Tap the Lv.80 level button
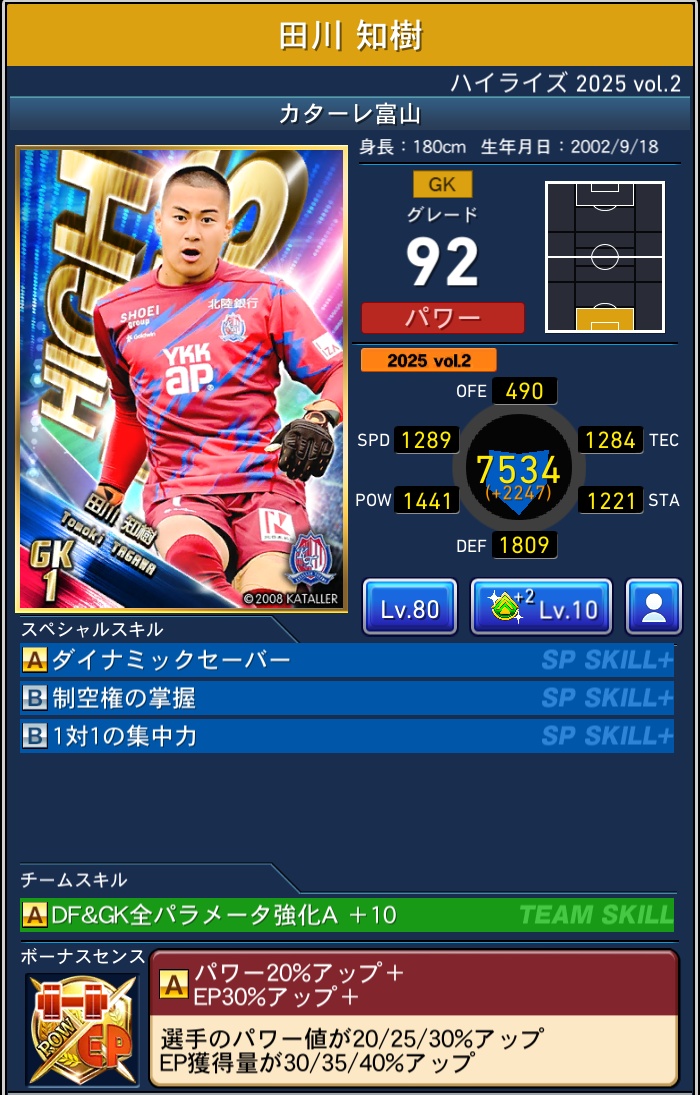This screenshot has height=1095, width=700. pyautogui.click(x=410, y=607)
